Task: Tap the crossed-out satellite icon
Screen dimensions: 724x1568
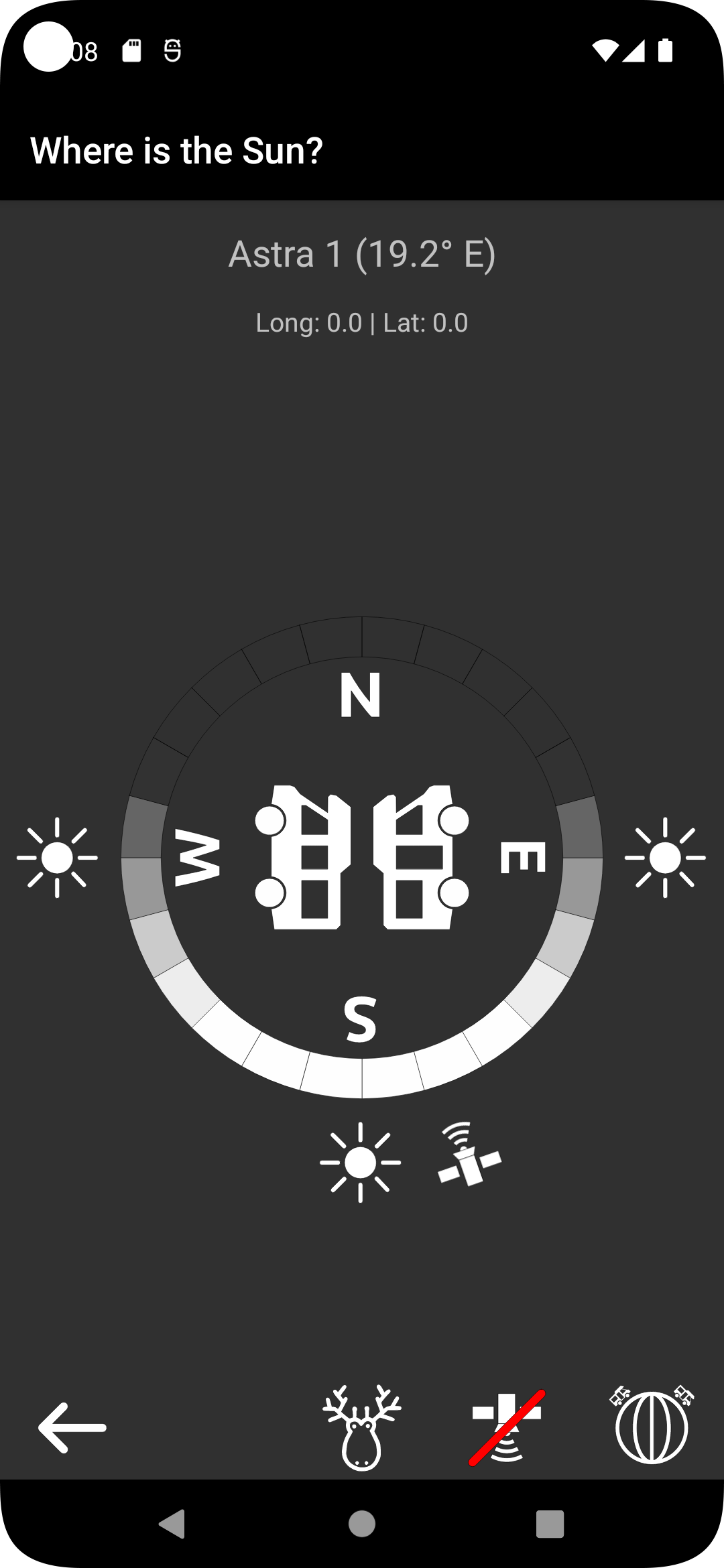Action: [507, 1427]
